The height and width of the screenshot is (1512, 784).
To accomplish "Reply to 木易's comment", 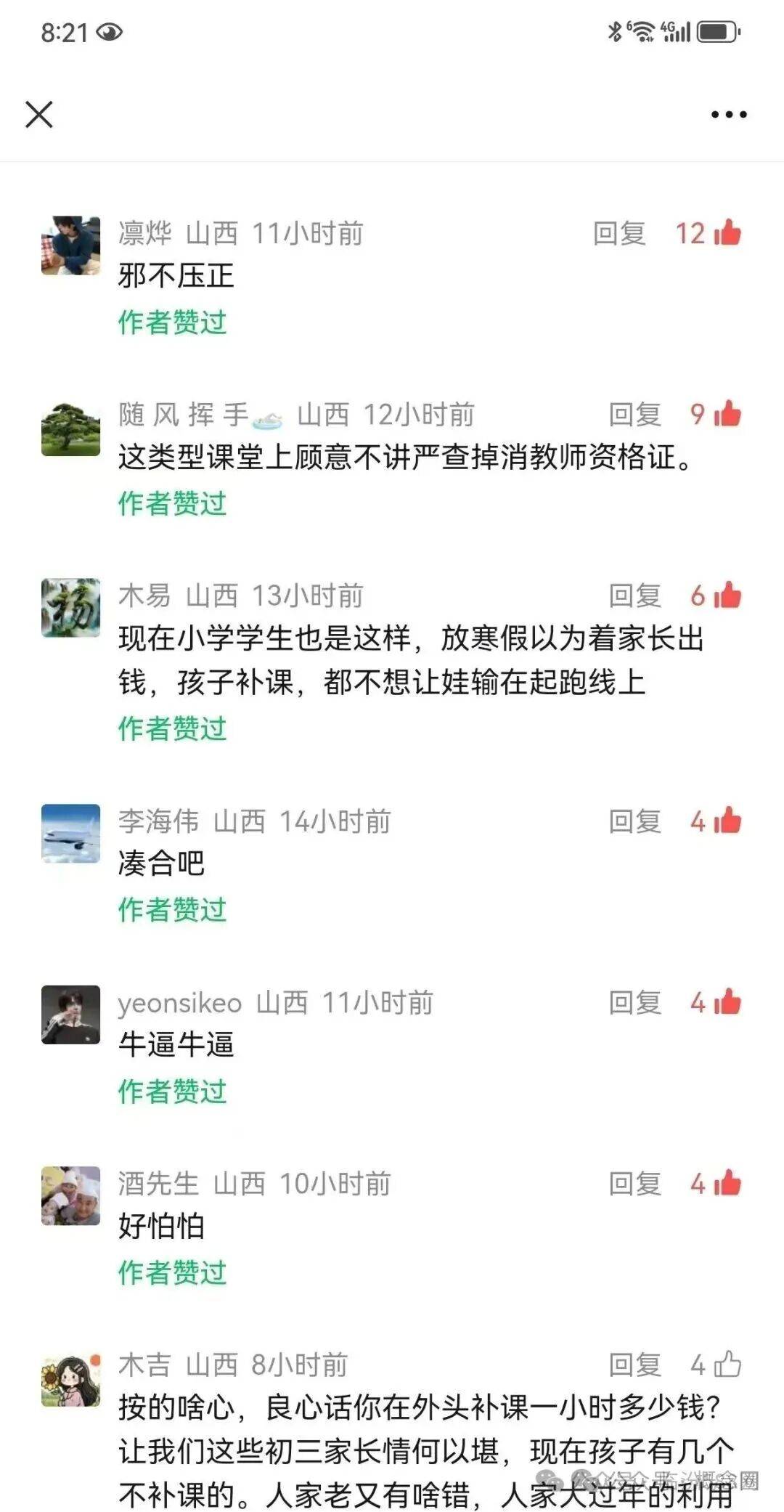I will coord(634,596).
